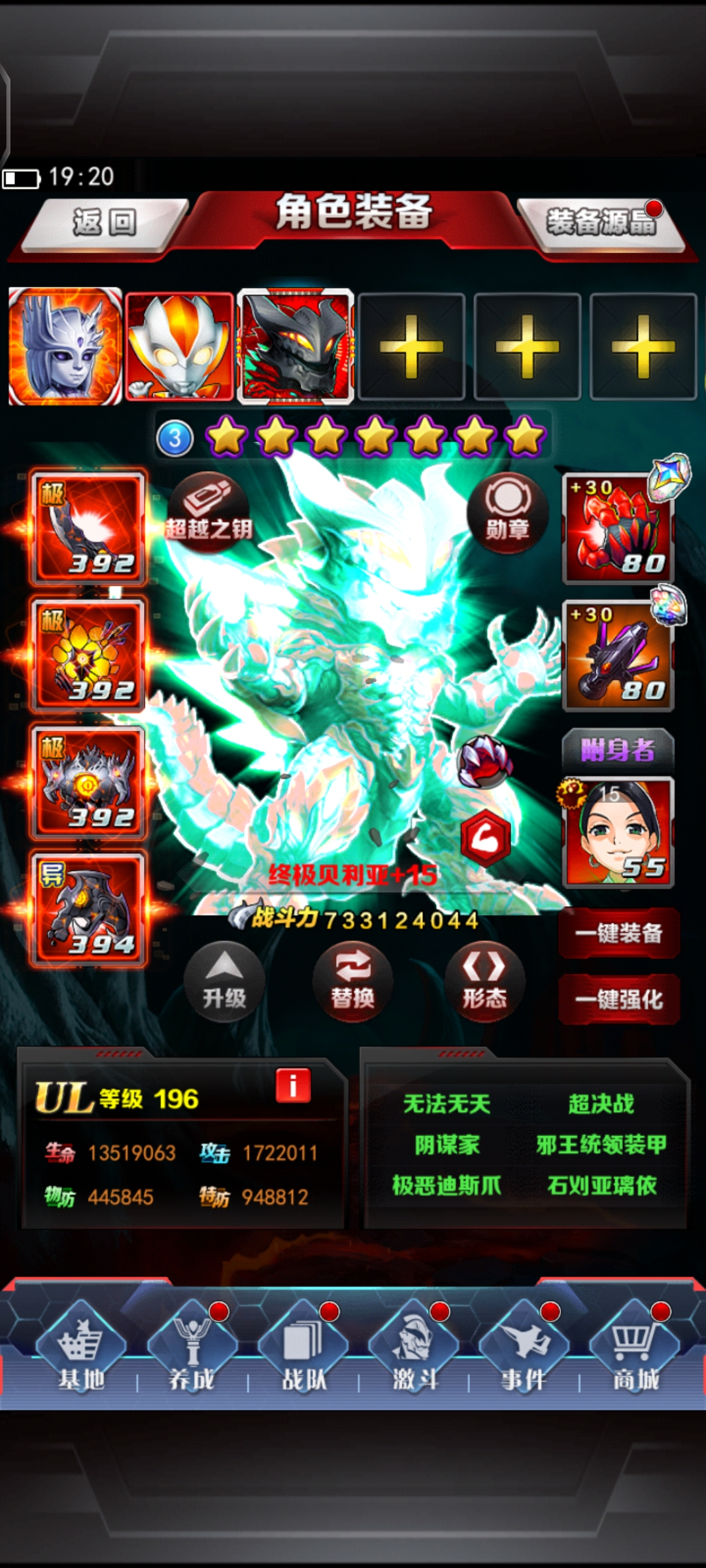Tap 升级 to upgrade character

tap(224, 981)
